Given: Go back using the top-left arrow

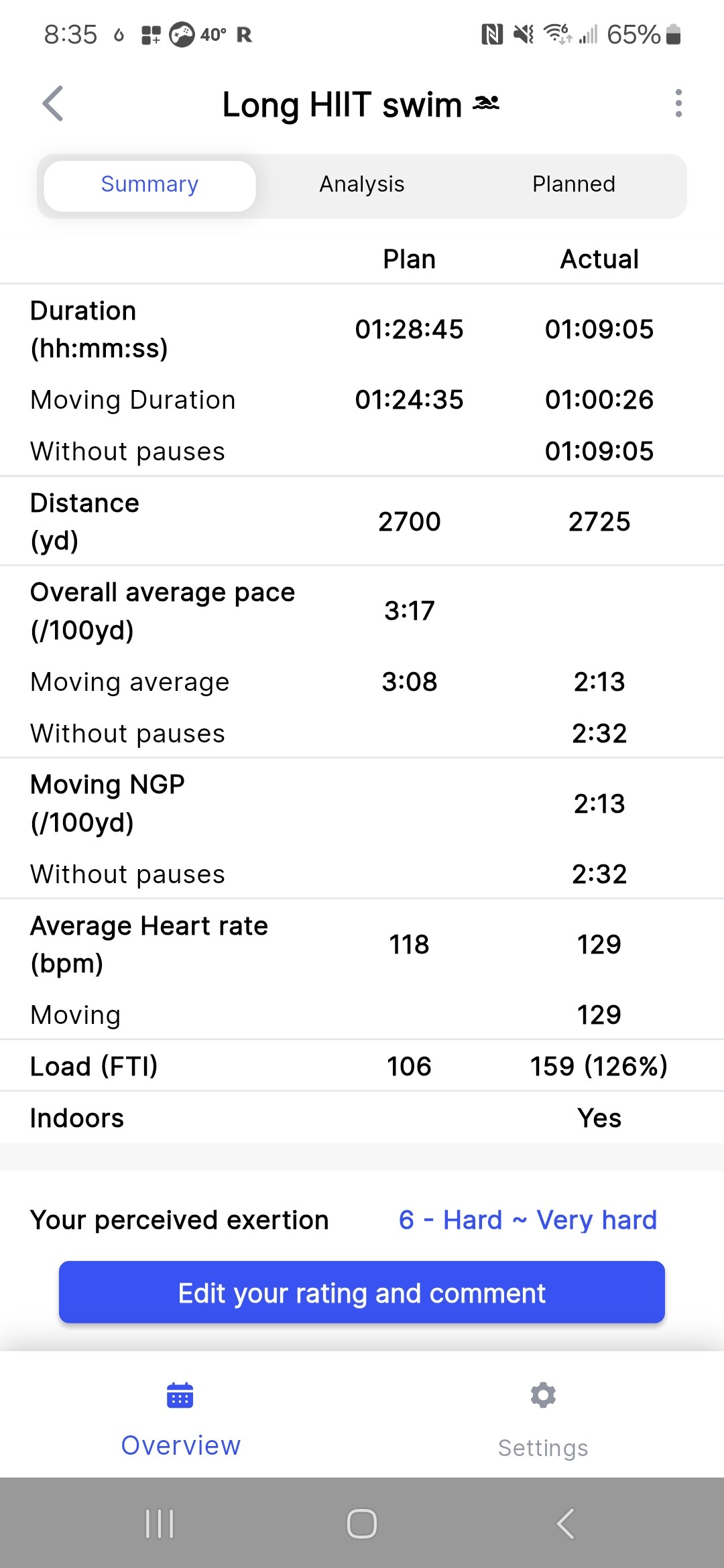Looking at the screenshot, I should pyautogui.click(x=53, y=104).
